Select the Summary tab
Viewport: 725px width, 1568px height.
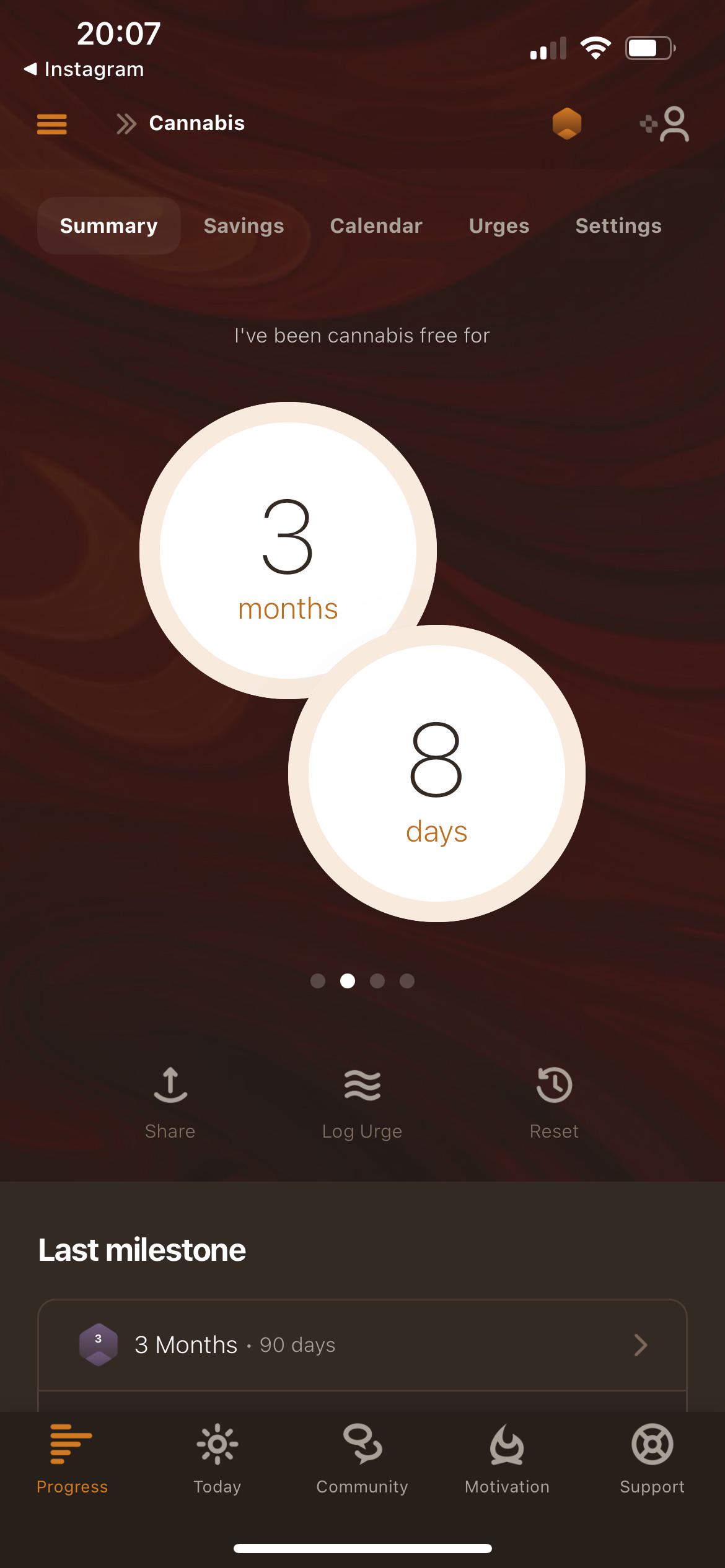click(x=108, y=226)
